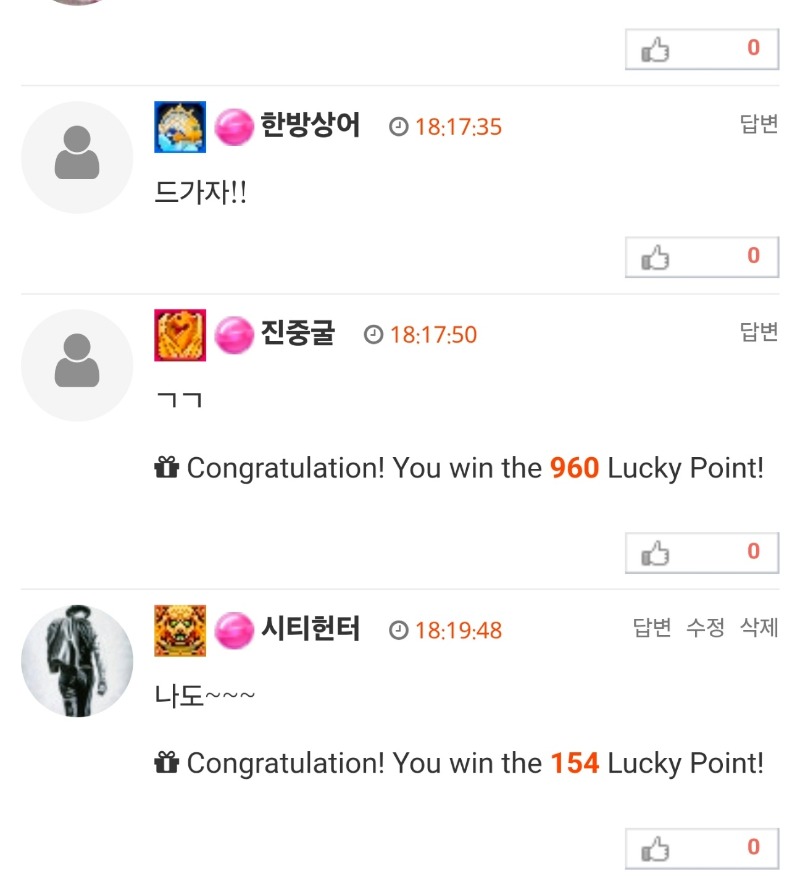Viewport: 800px width, 895px height.
Task: Like 한방상어's comment
Action: point(701,257)
